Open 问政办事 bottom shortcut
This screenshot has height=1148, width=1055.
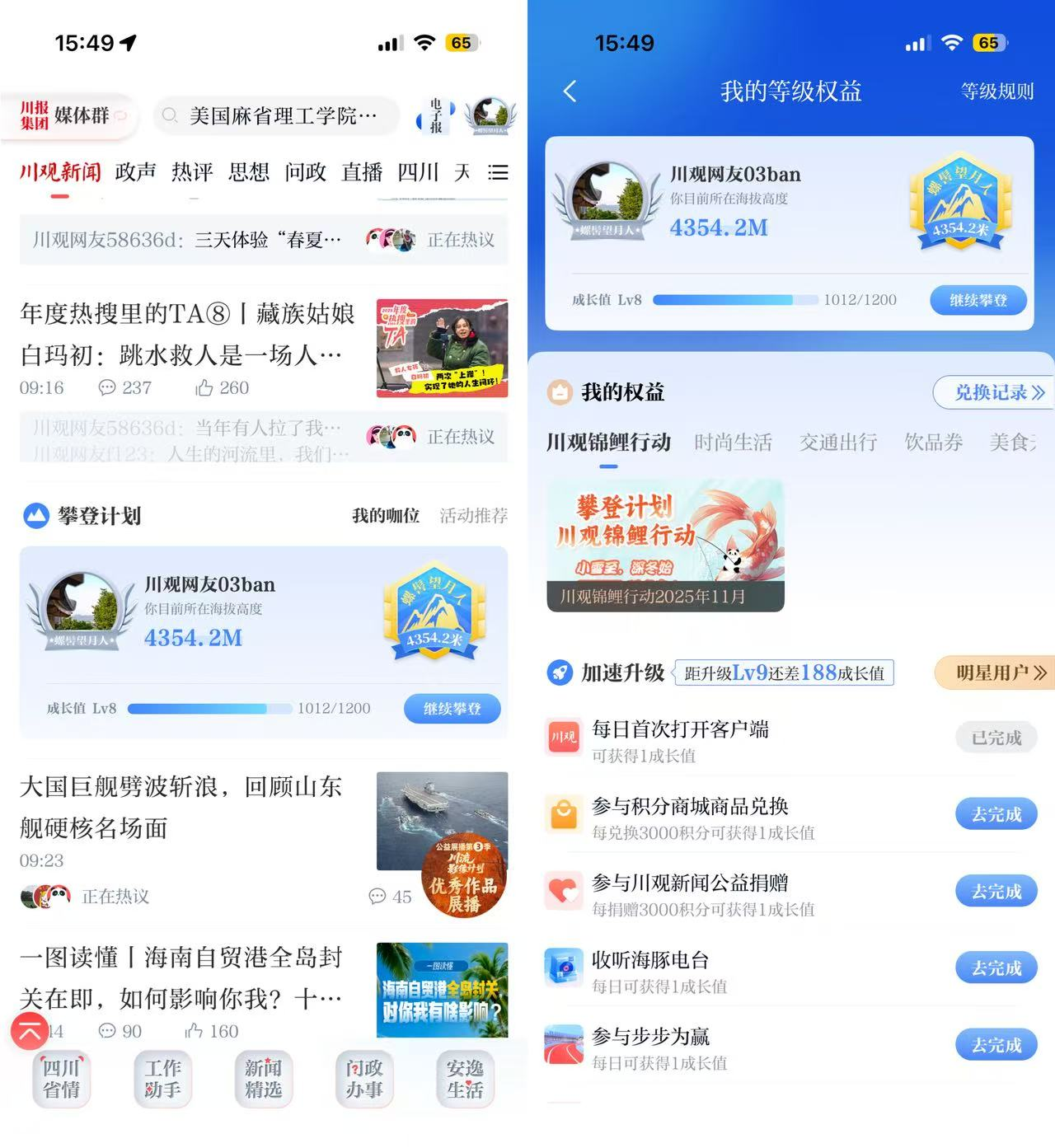click(x=364, y=1079)
